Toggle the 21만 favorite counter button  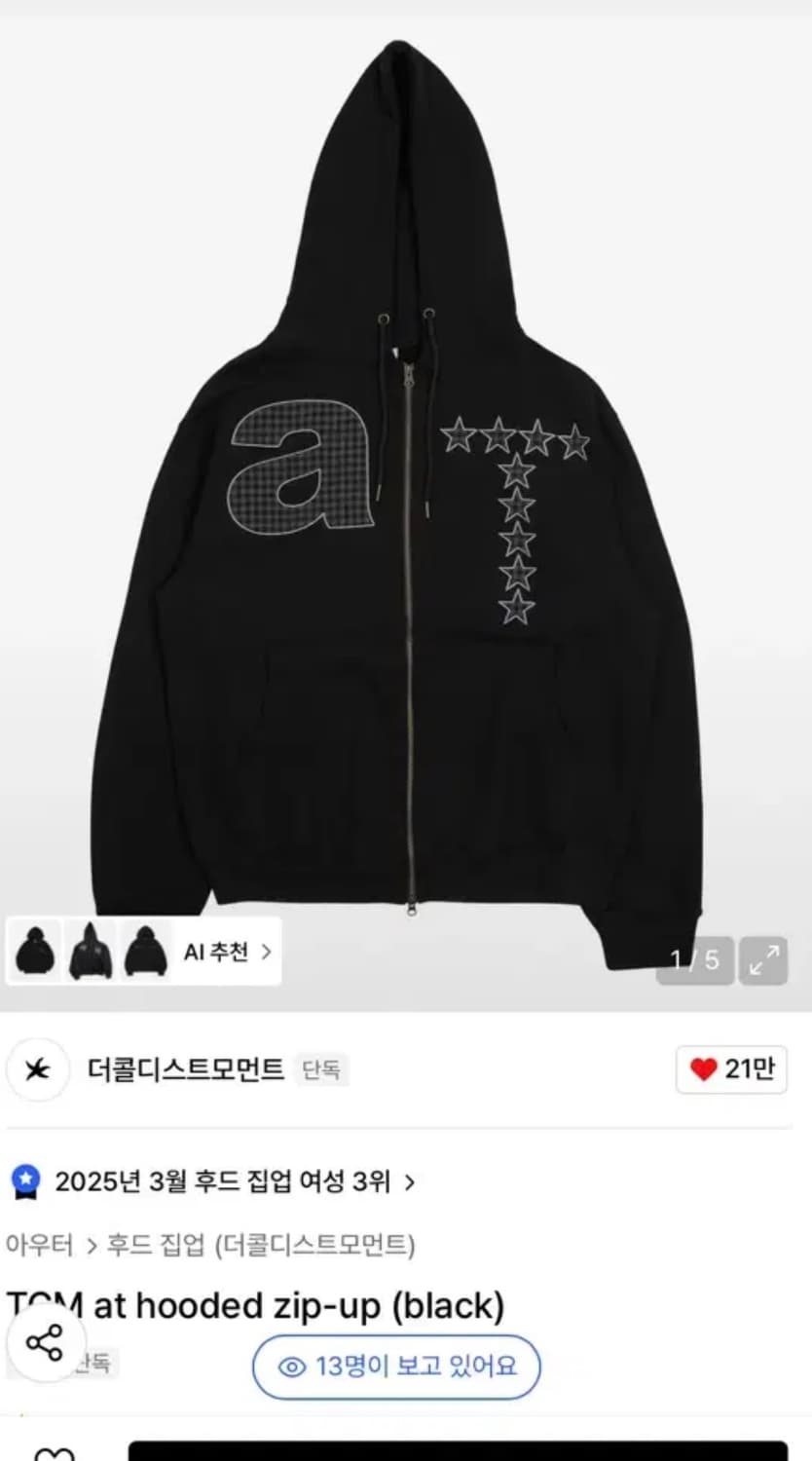tap(730, 1068)
